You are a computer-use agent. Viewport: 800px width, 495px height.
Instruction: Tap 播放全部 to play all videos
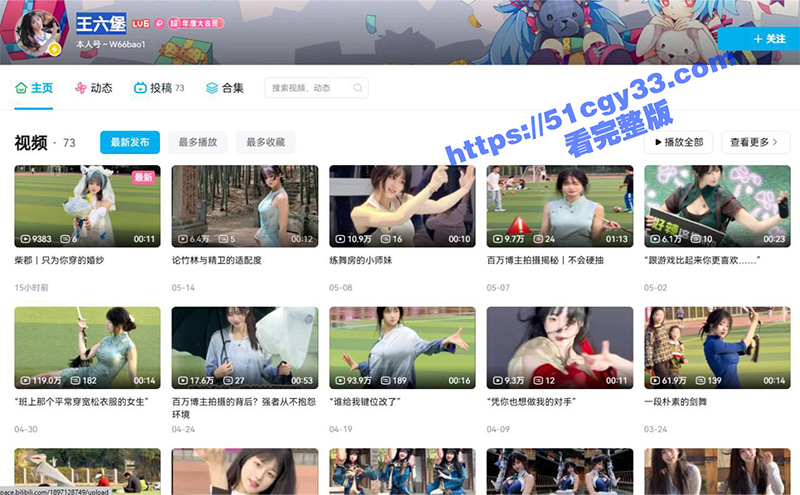[x=679, y=142]
